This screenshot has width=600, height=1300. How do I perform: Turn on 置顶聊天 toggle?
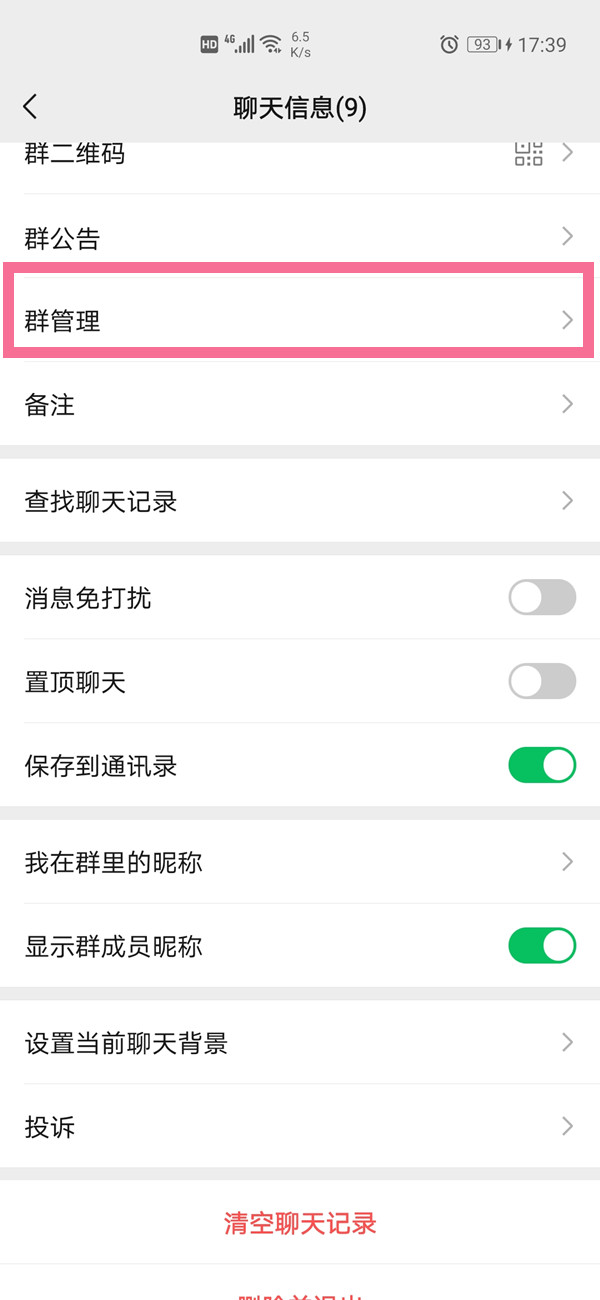click(542, 682)
